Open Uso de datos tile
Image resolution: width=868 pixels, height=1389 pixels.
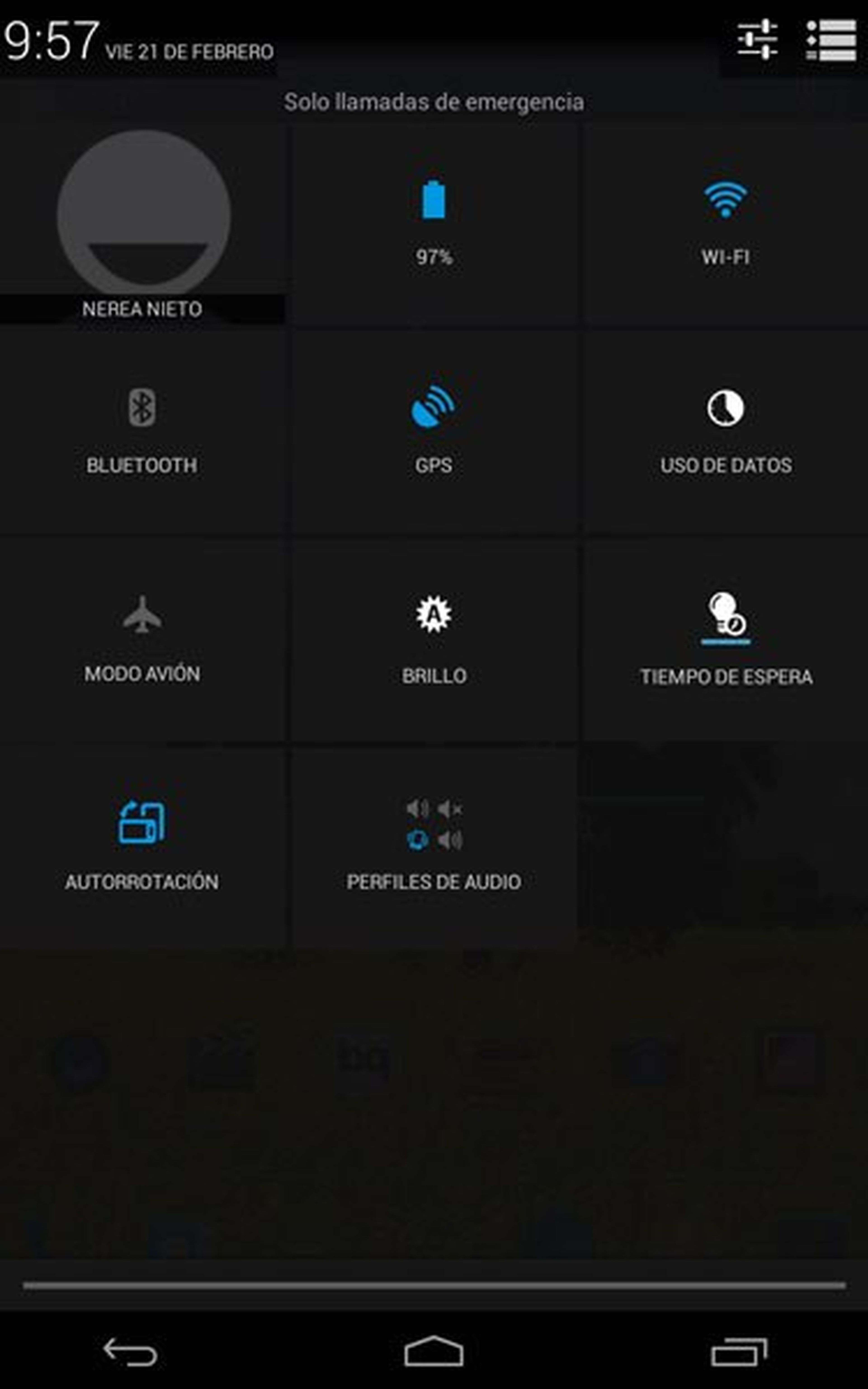pos(725,430)
